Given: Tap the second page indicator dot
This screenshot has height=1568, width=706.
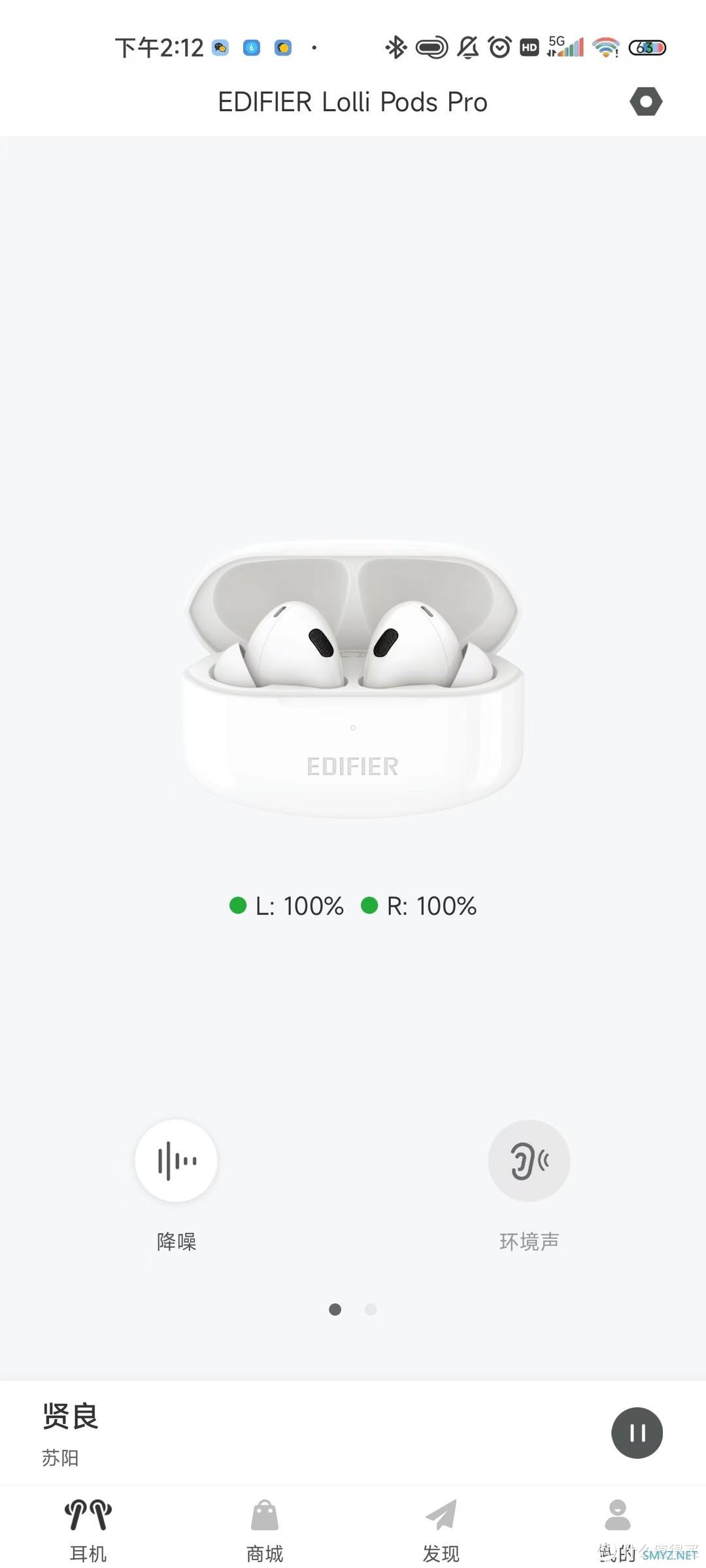Looking at the screenshot, I should point(371,1309).
